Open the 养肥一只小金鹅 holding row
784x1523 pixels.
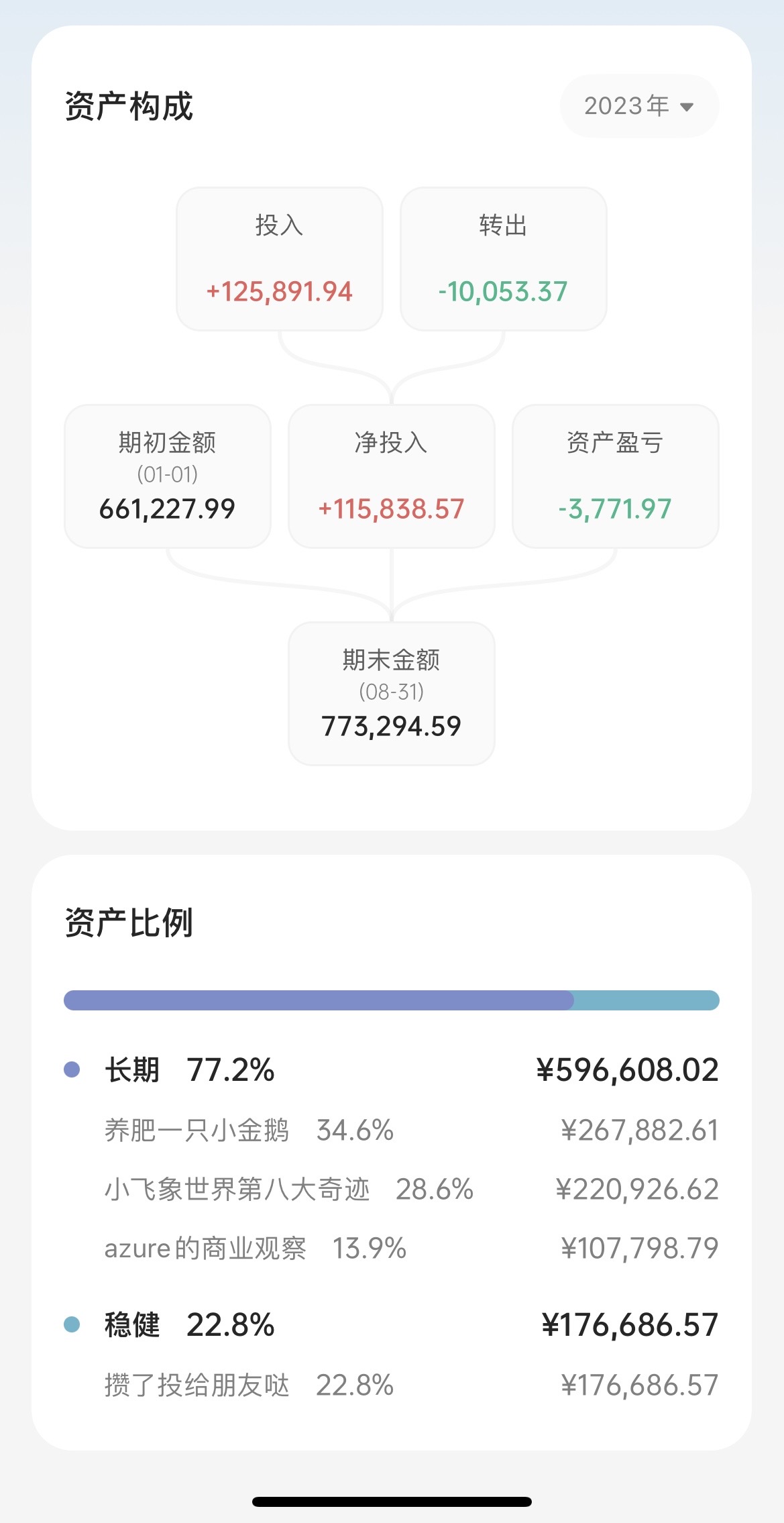(x=411, y=1131)
